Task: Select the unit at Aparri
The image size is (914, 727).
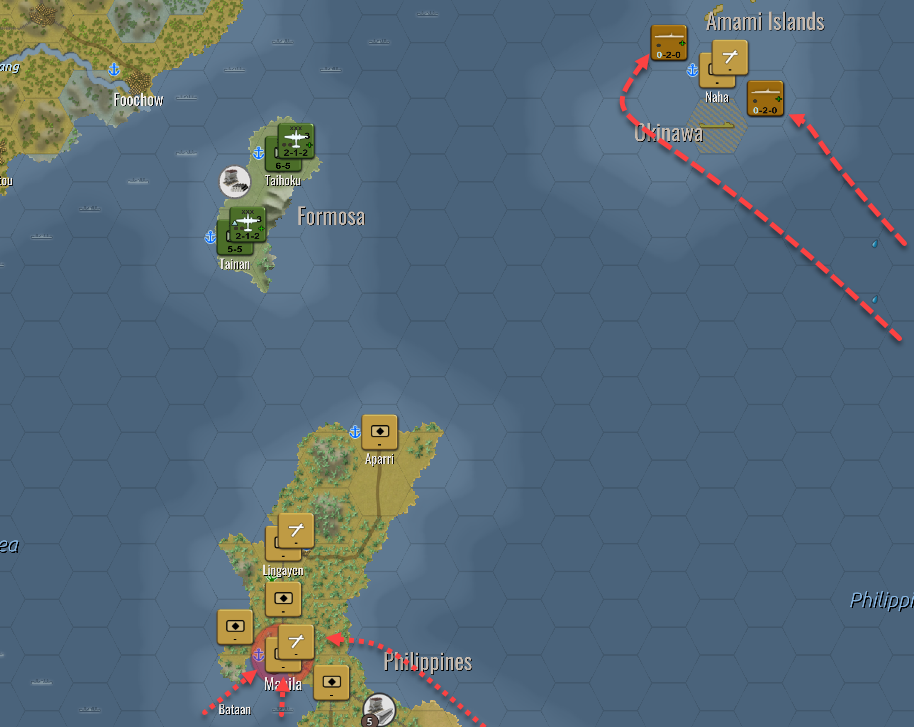Action: [x=380, y=432]
